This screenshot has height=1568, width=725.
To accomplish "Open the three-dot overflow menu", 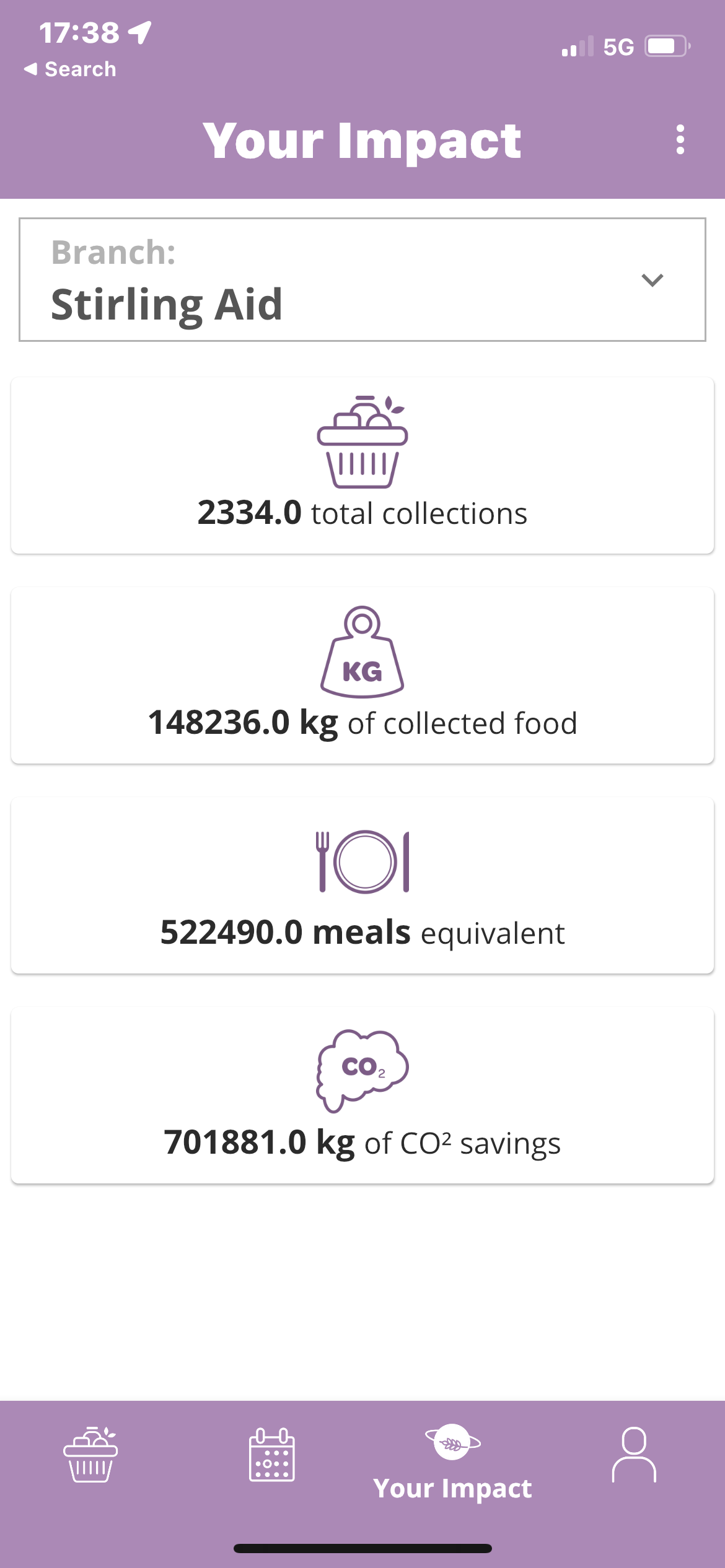I will point(680,140).
